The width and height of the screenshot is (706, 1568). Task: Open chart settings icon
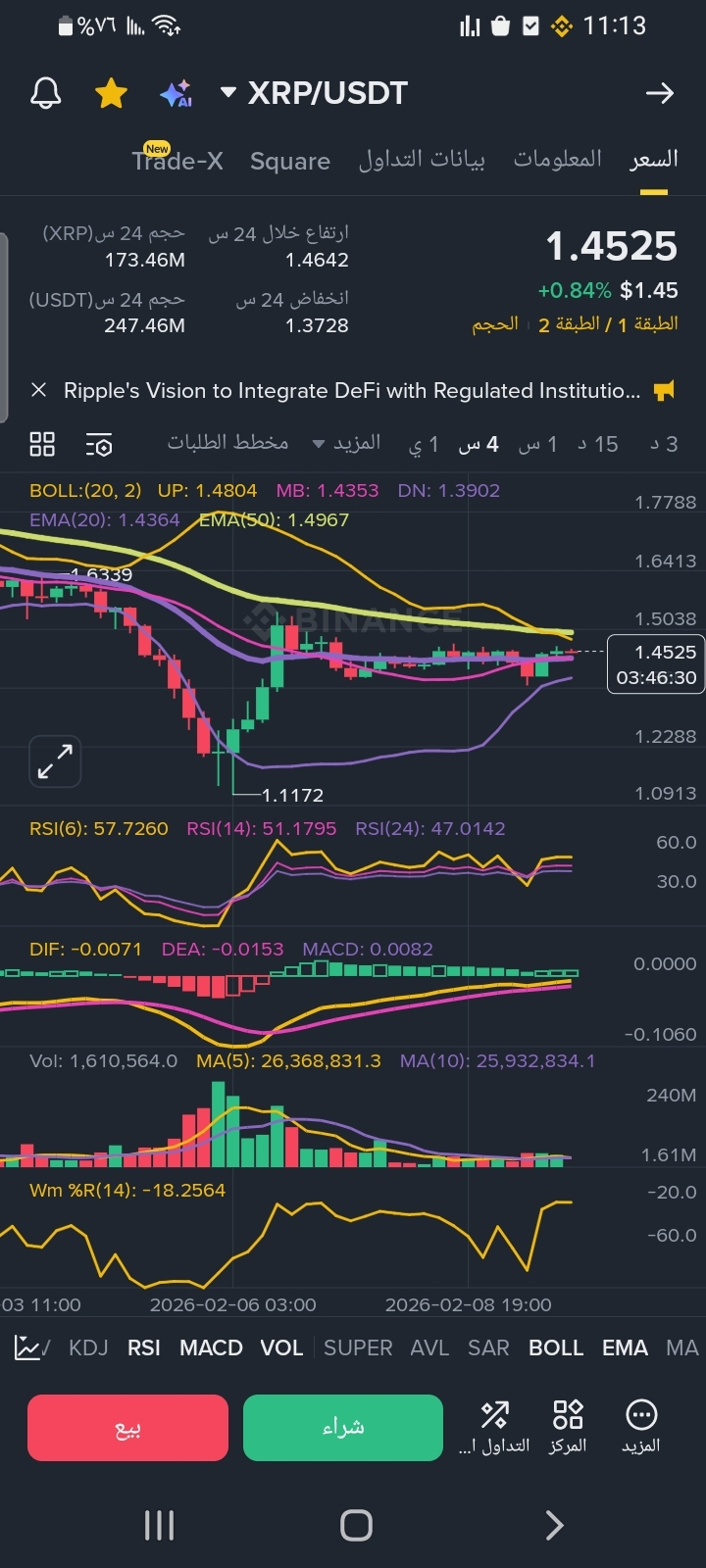pyautogui.click(x=99, y=444)
